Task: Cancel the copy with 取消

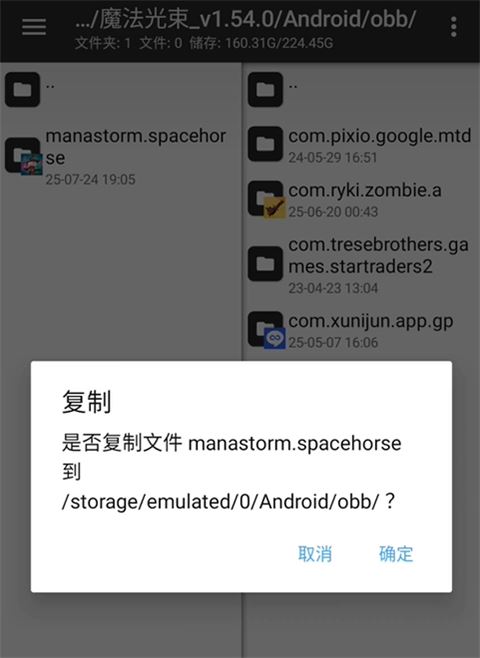Action: (x=315, y=554)
